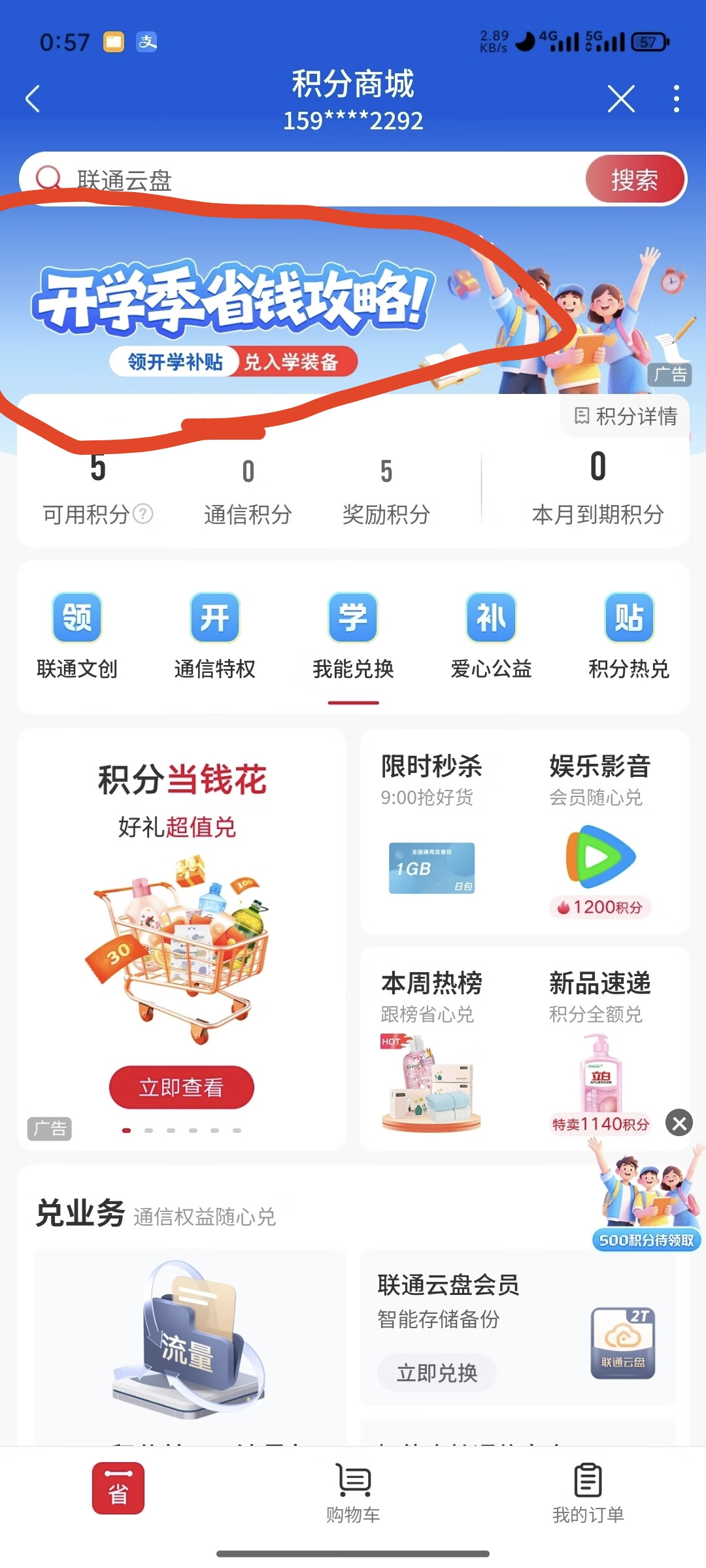Dismiss the floating 500积分待领取 widget

click(679, 1123)
